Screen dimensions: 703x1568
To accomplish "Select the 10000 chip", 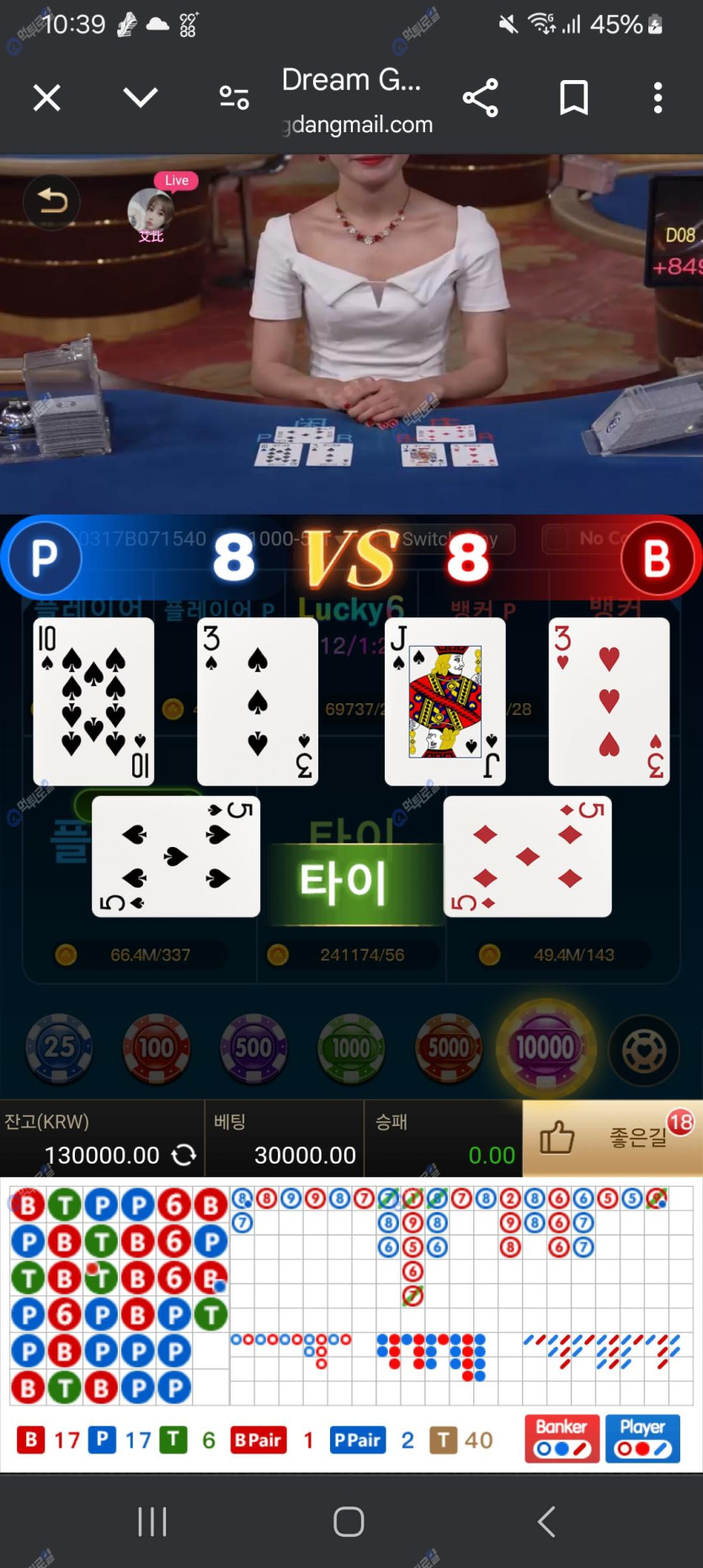I will click(546, 1048).
